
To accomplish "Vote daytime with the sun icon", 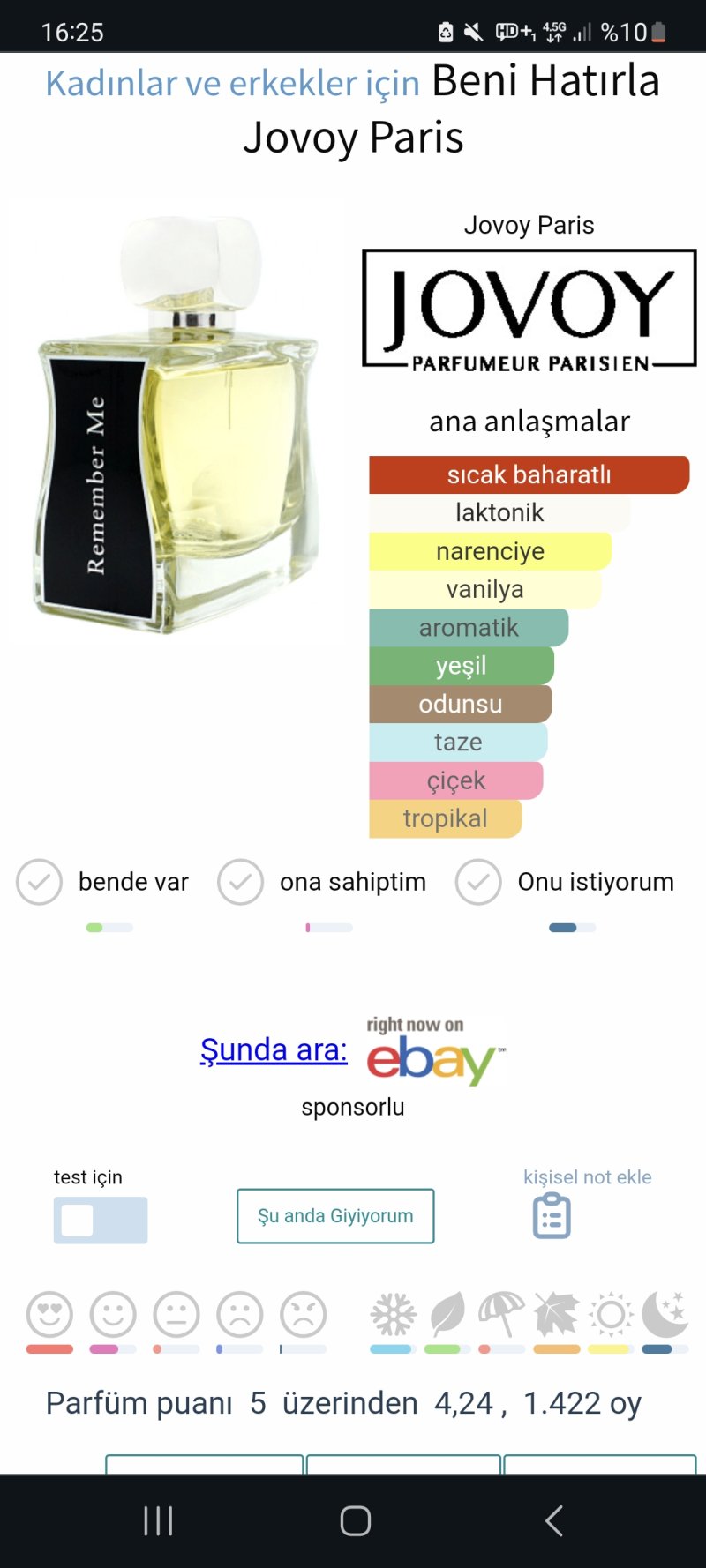I will pos(611,1315).
